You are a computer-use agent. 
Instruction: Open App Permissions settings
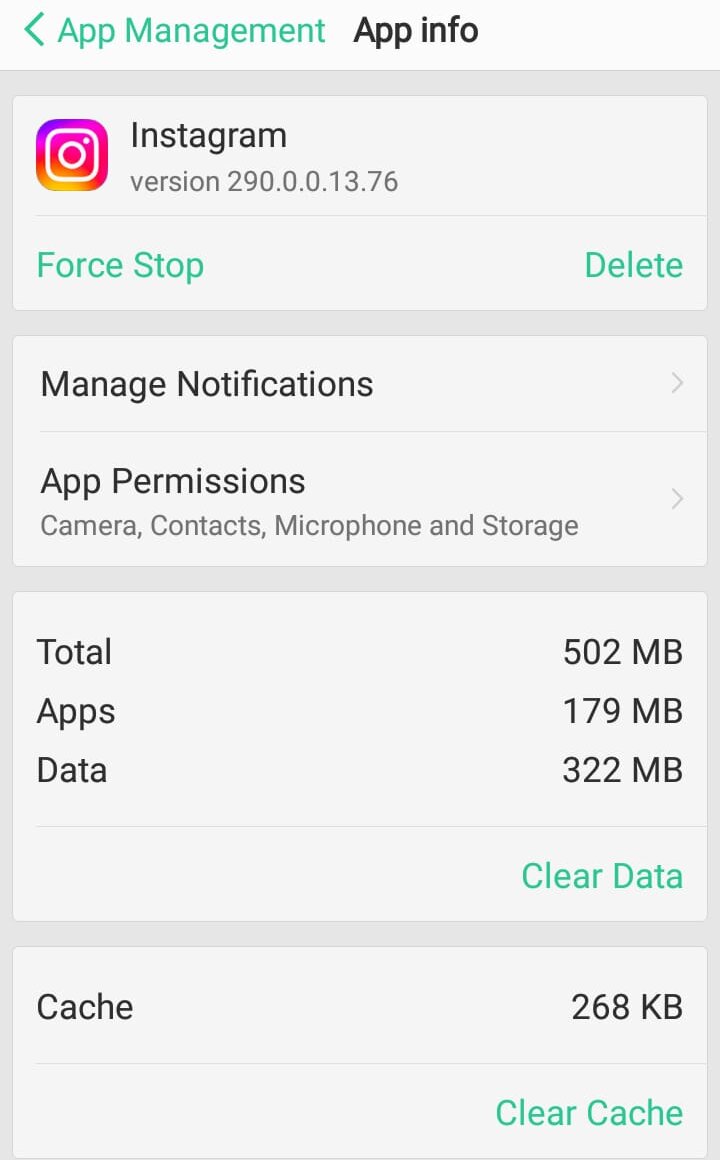[360, 500]
